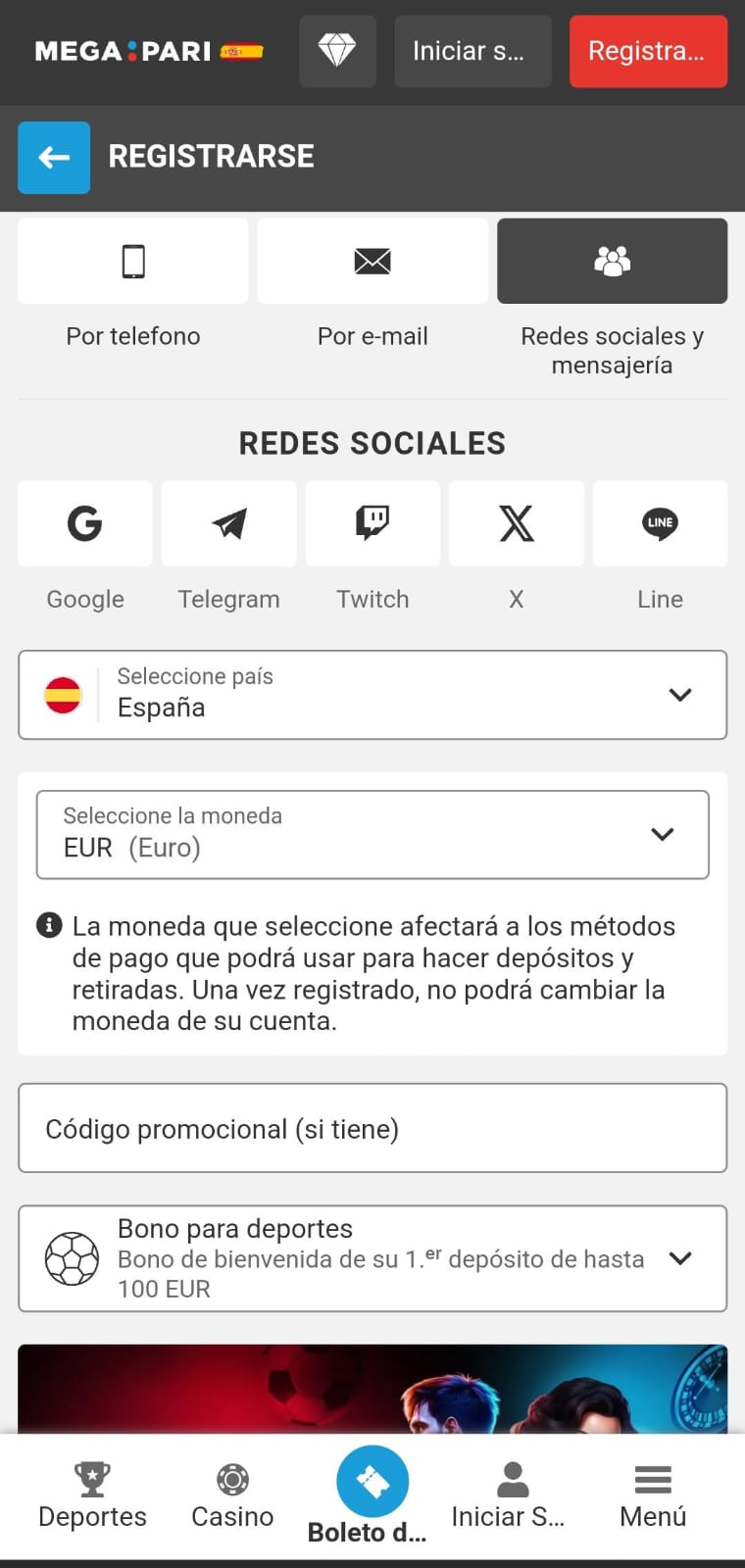
Task: Focus the Código promocional field
Action: click(x=372, y=1128)
